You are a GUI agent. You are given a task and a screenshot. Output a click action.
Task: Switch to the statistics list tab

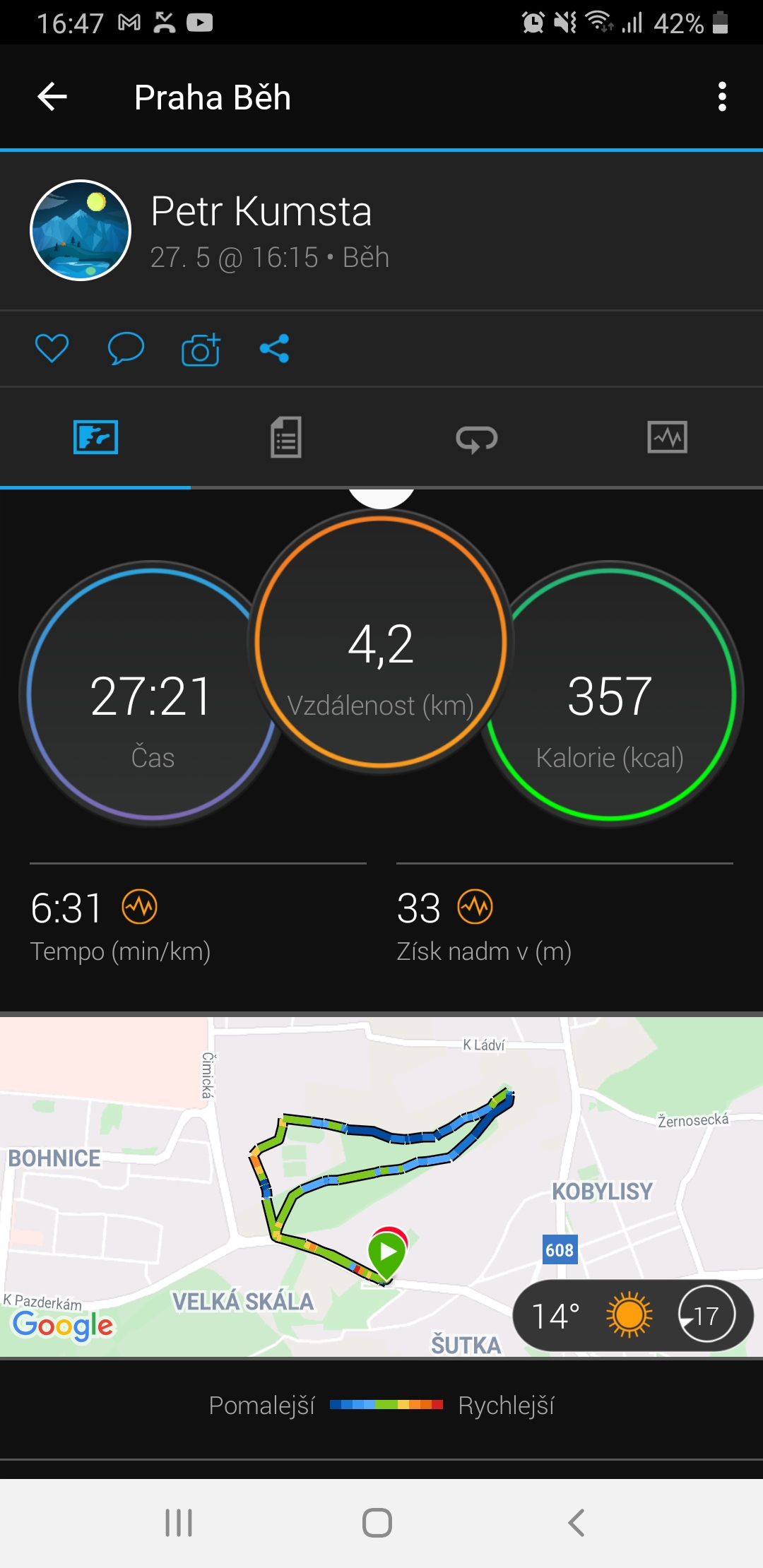[x=286, y=437]
